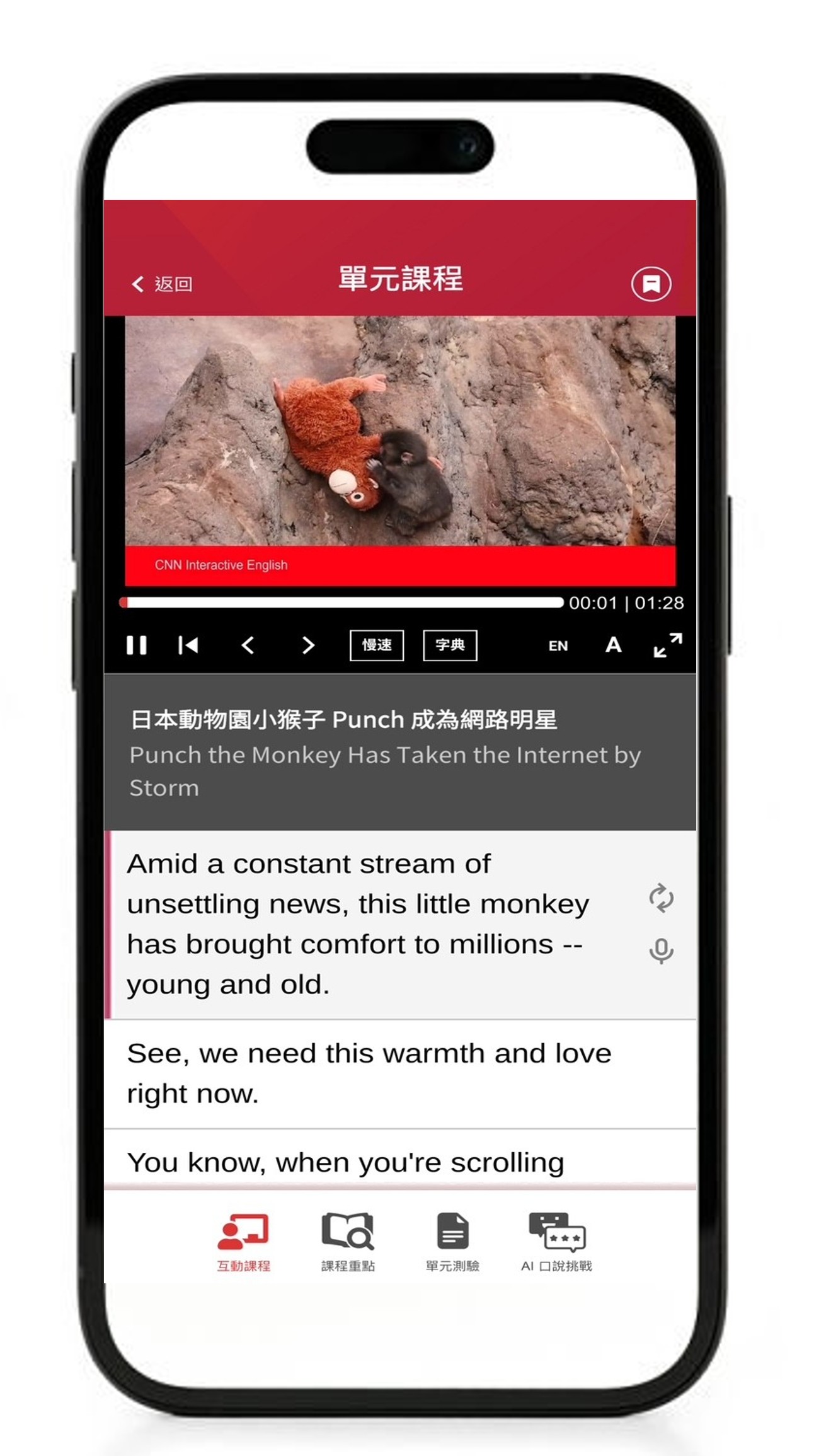Go to the 單元測驗 tab
Screen dimensions: 814x1456
pyautogui.click(x=452, y=1242)
